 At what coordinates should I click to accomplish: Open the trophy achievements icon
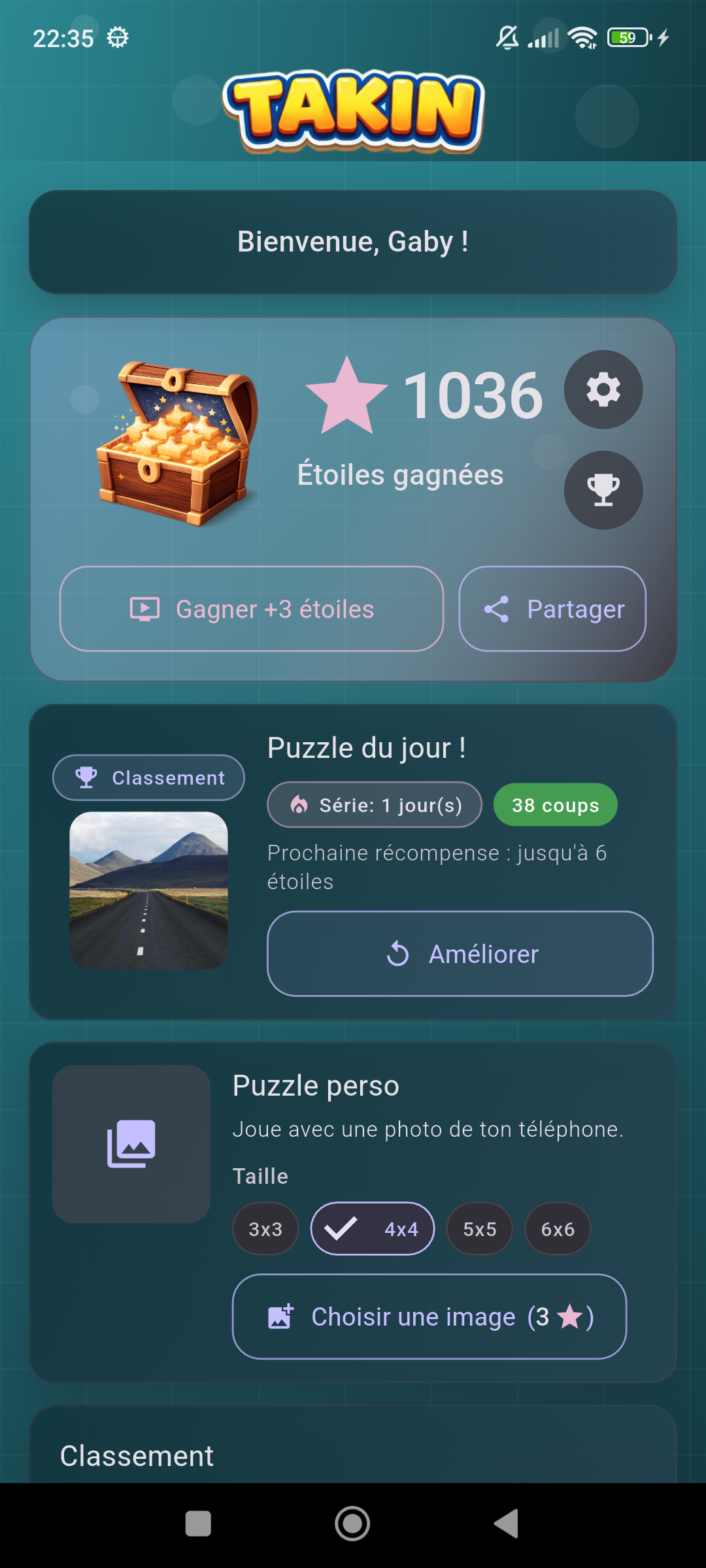[603, 490]
